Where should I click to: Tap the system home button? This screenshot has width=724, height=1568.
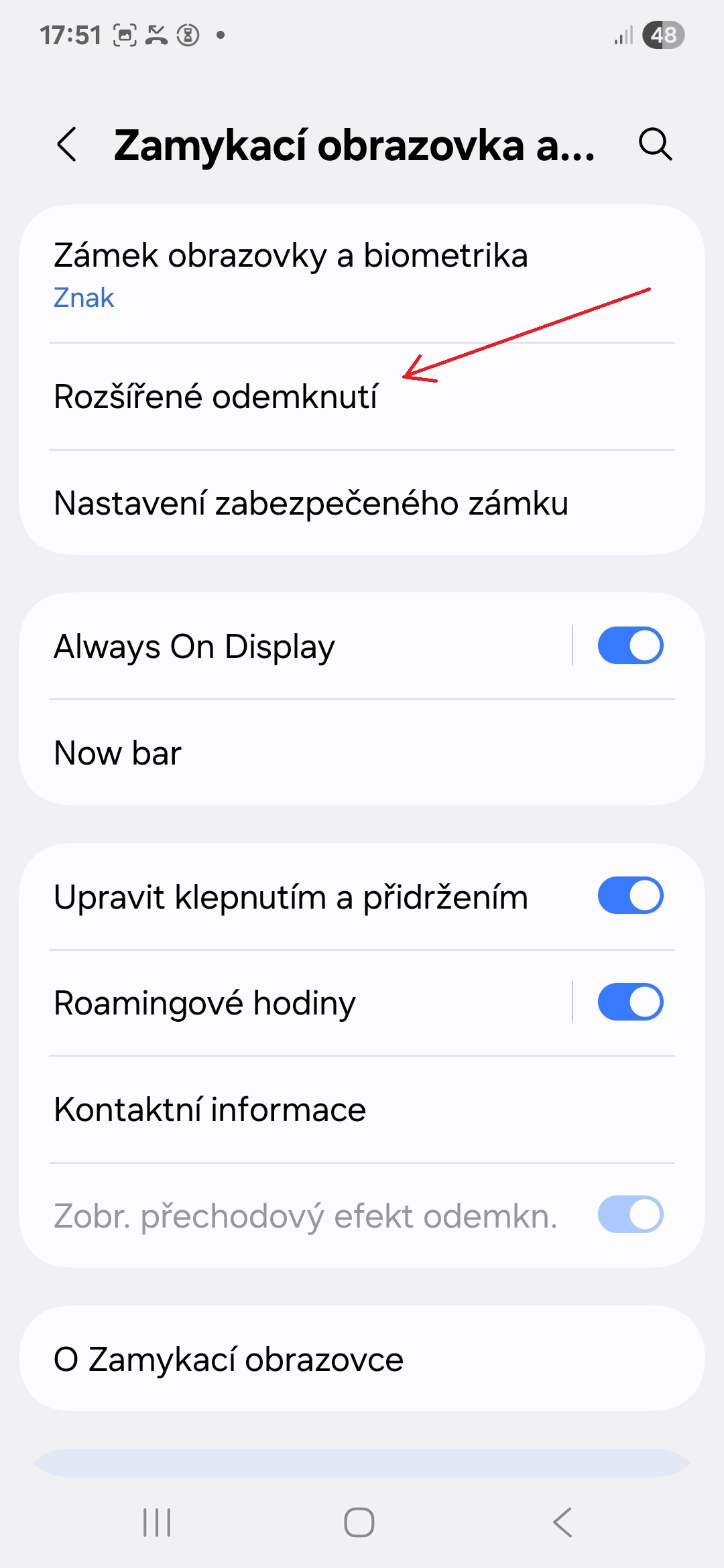[359, 1522]
